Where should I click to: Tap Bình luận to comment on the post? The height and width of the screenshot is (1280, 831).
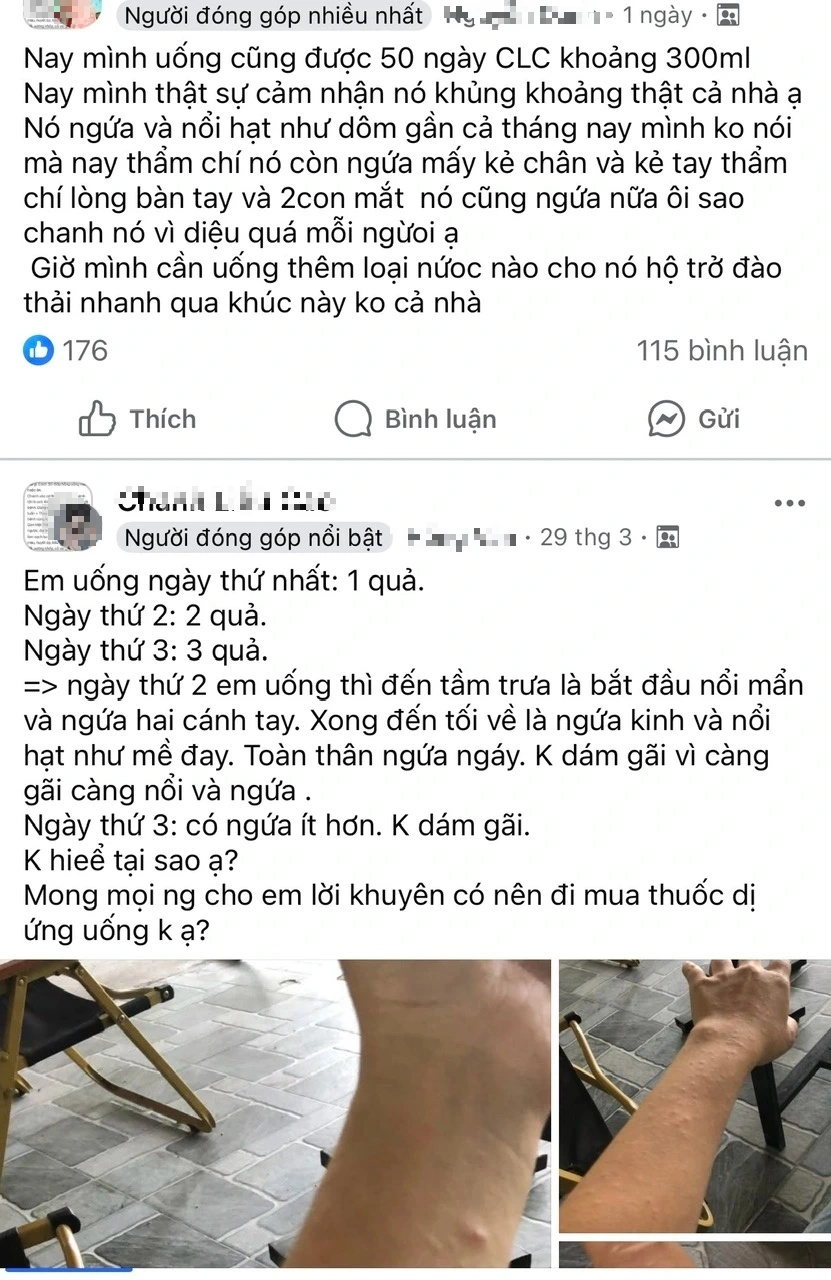415,419
